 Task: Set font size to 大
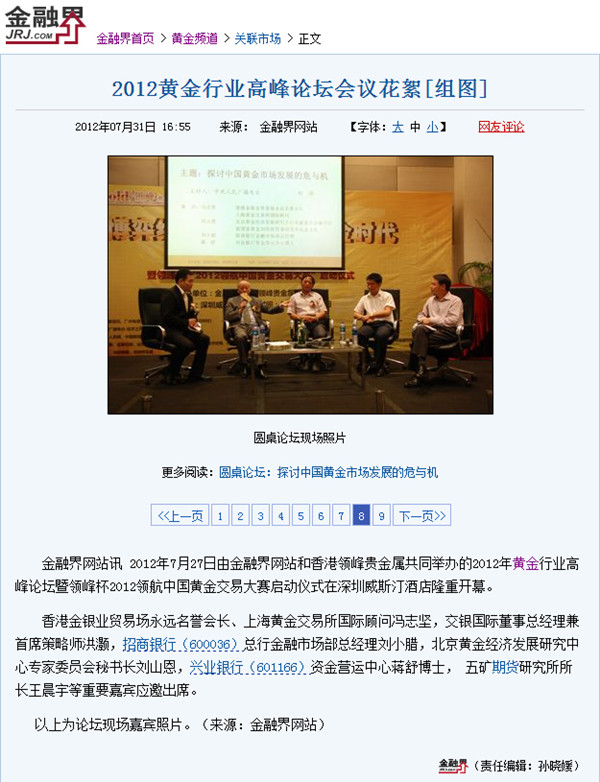(397, 127)
